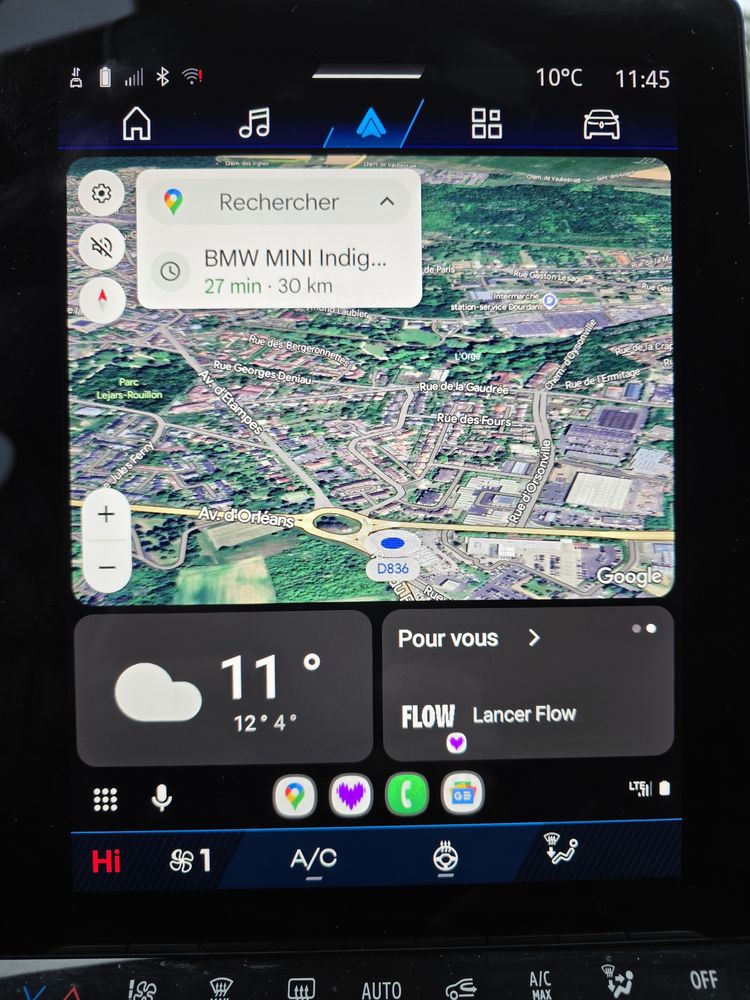Open the weather card

(223, 688)
